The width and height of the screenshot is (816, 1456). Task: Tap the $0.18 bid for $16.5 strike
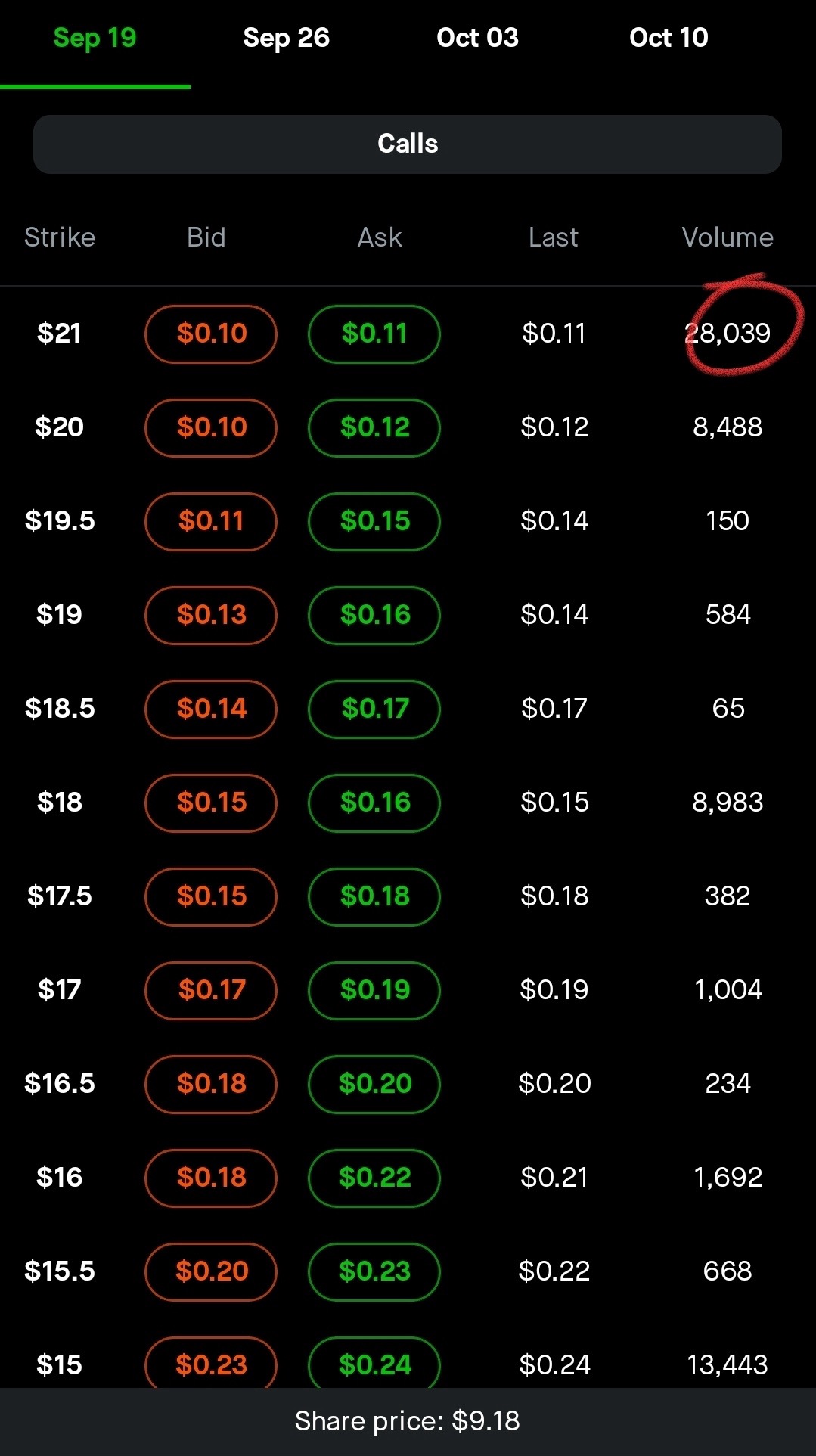click(211, 1084)
